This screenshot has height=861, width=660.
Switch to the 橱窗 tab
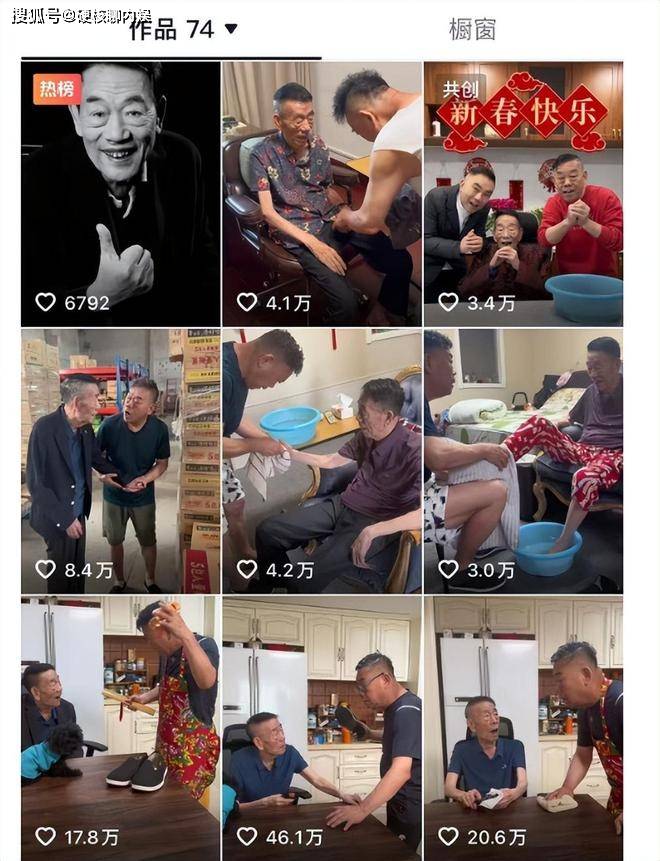472,29
